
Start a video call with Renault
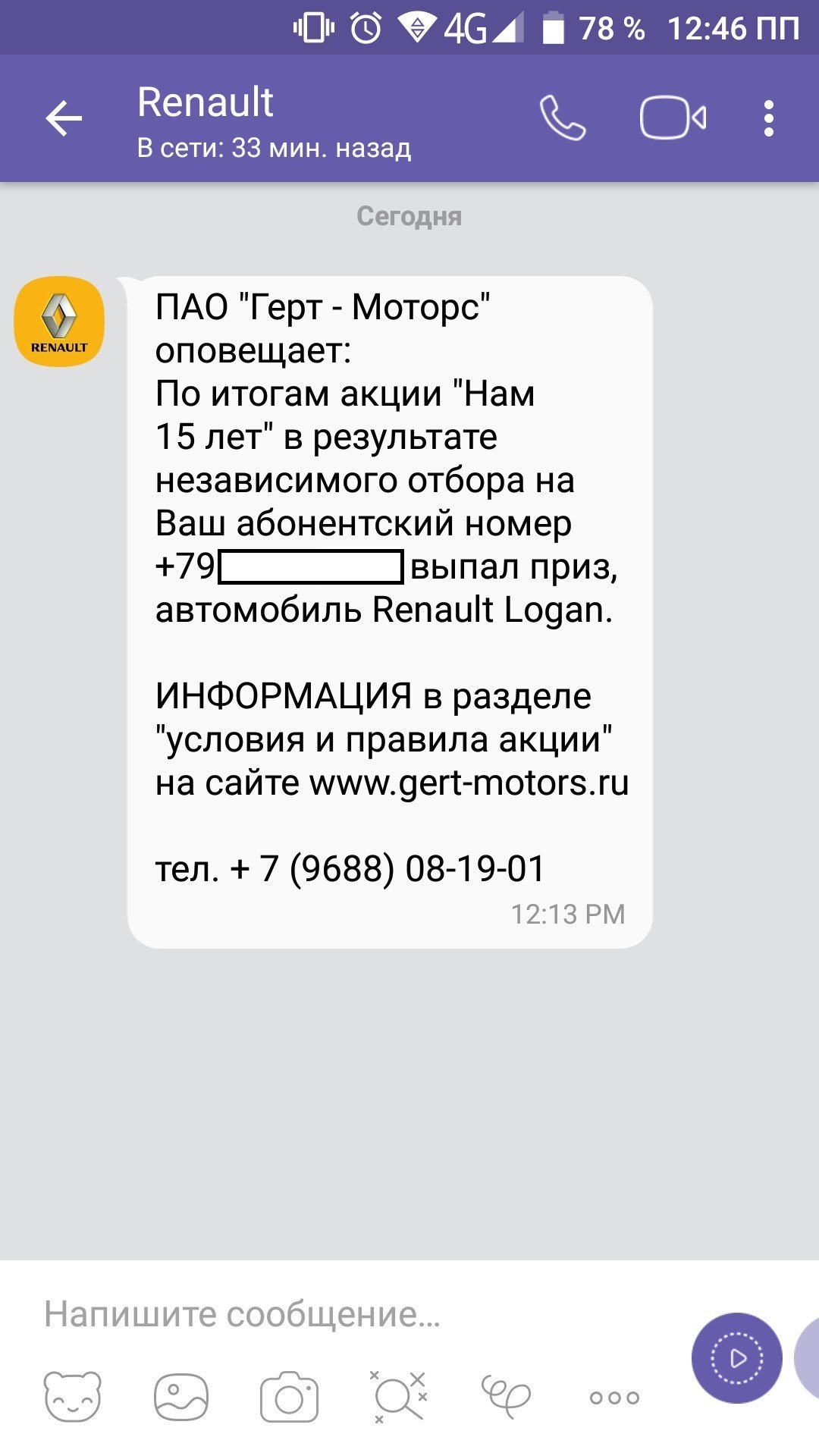point(673,118)
